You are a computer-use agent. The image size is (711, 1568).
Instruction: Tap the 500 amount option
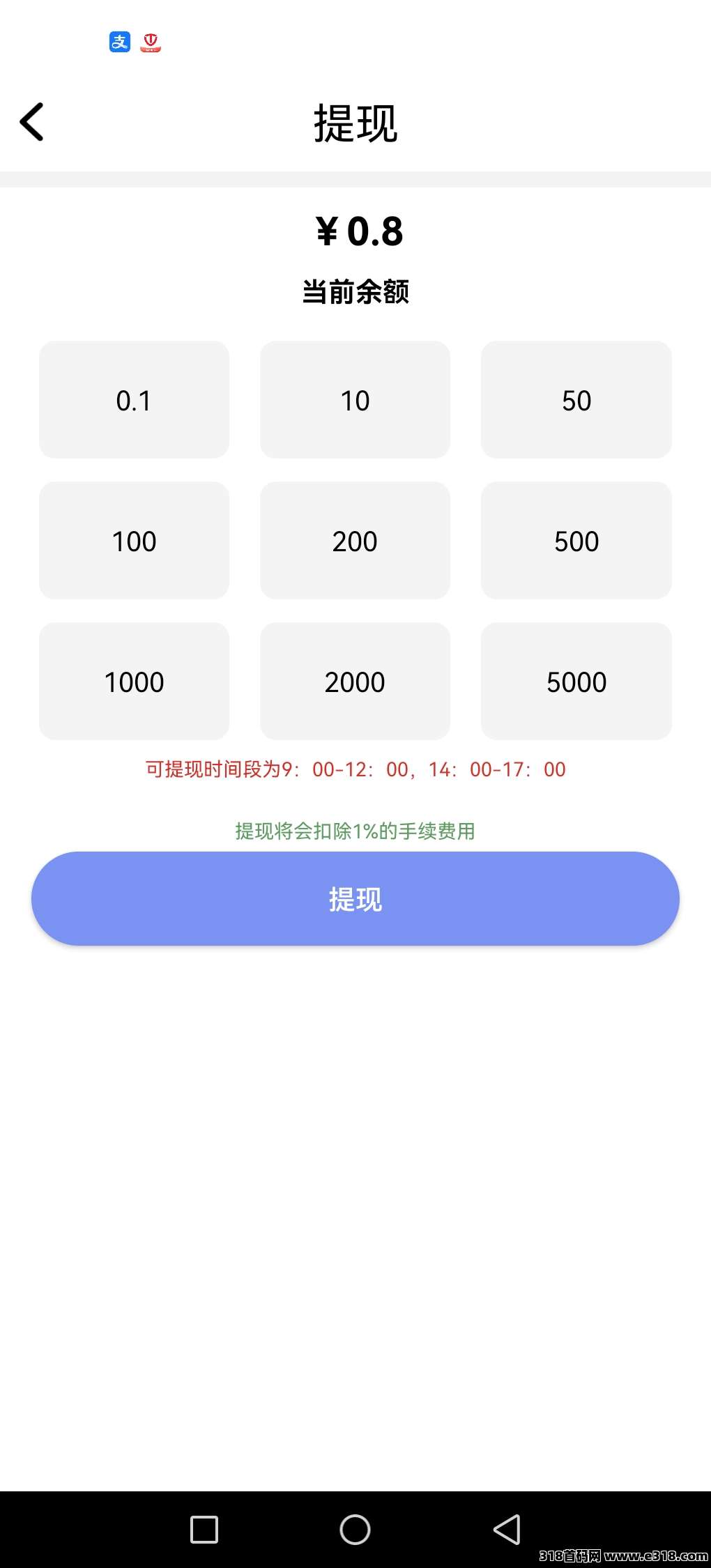click(576, 541)
